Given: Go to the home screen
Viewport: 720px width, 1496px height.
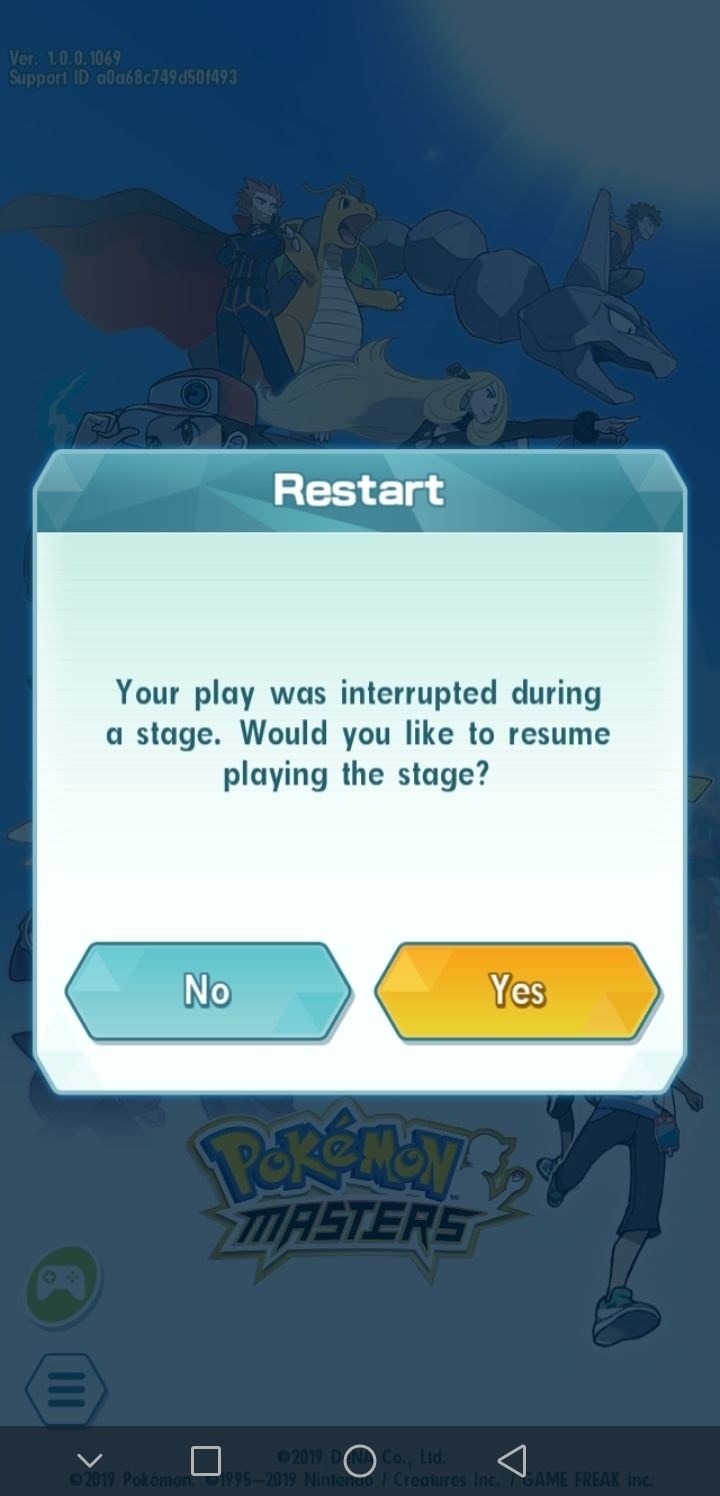Looking at the screenshot, I should pyautogui.click(x=359, y=1461).
